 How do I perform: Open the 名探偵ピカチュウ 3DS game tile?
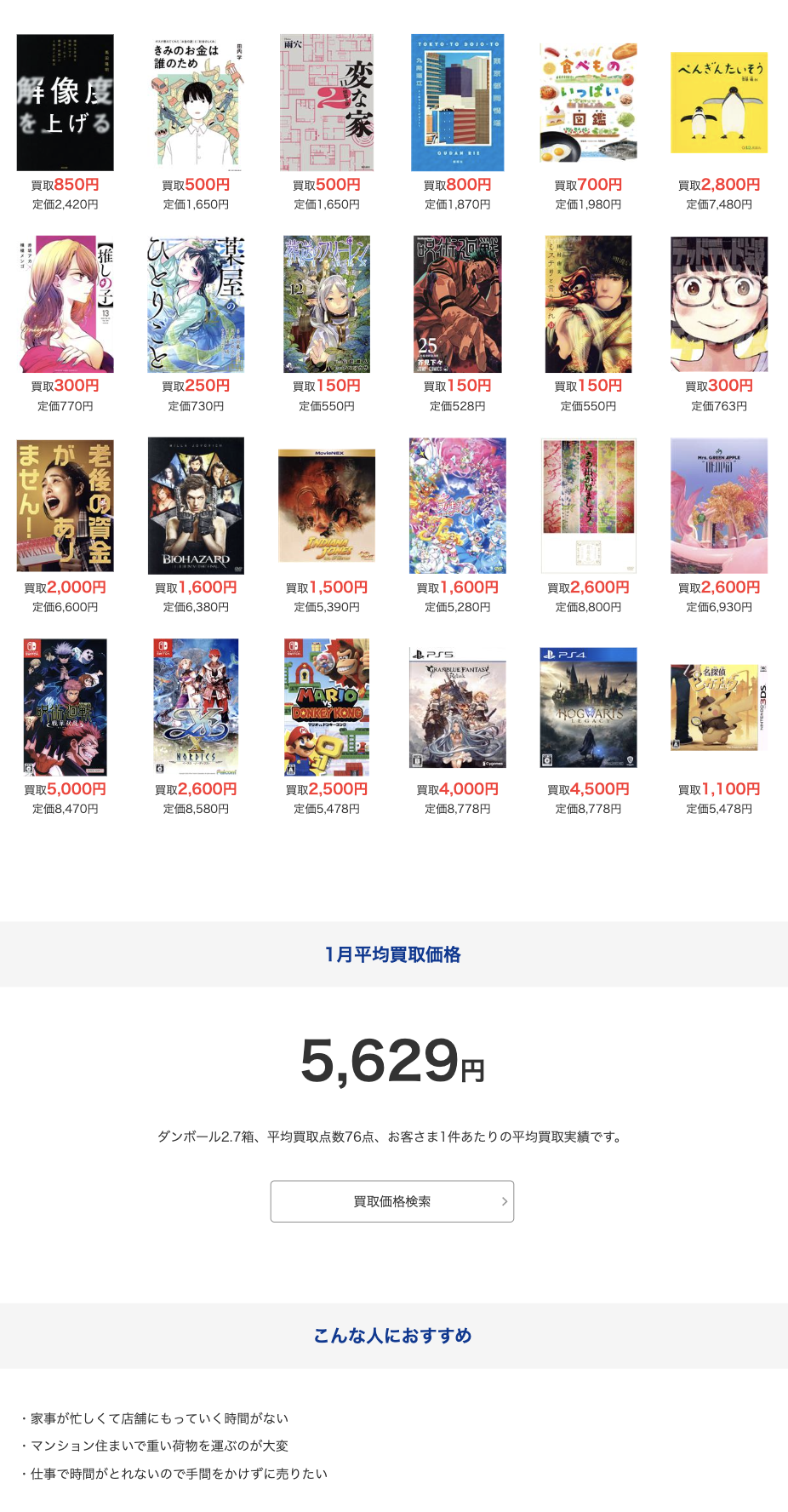tap(719, 707)
